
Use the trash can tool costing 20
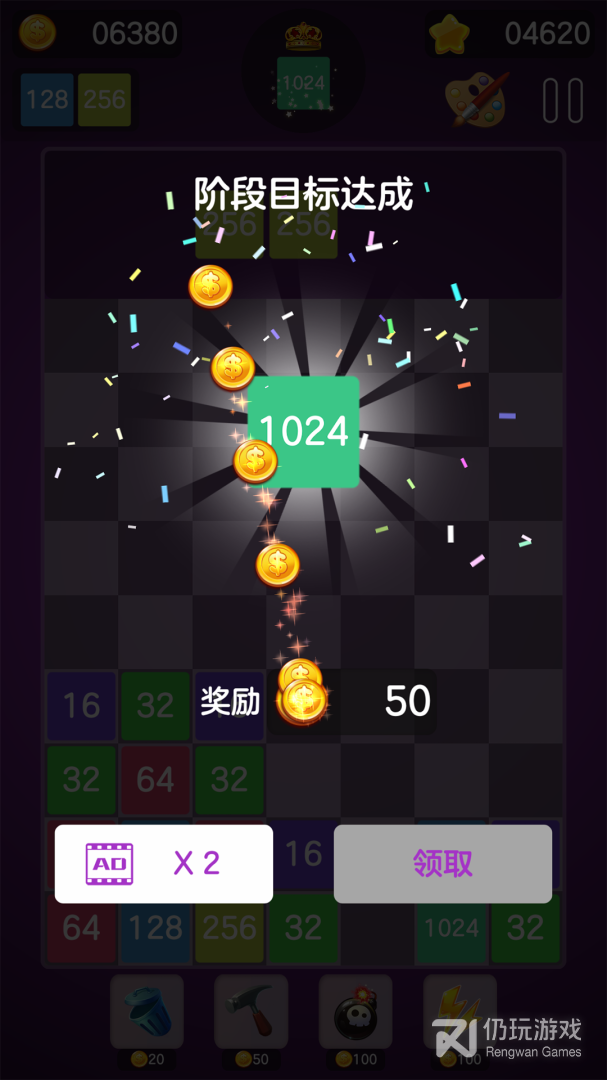(147, 1012)
